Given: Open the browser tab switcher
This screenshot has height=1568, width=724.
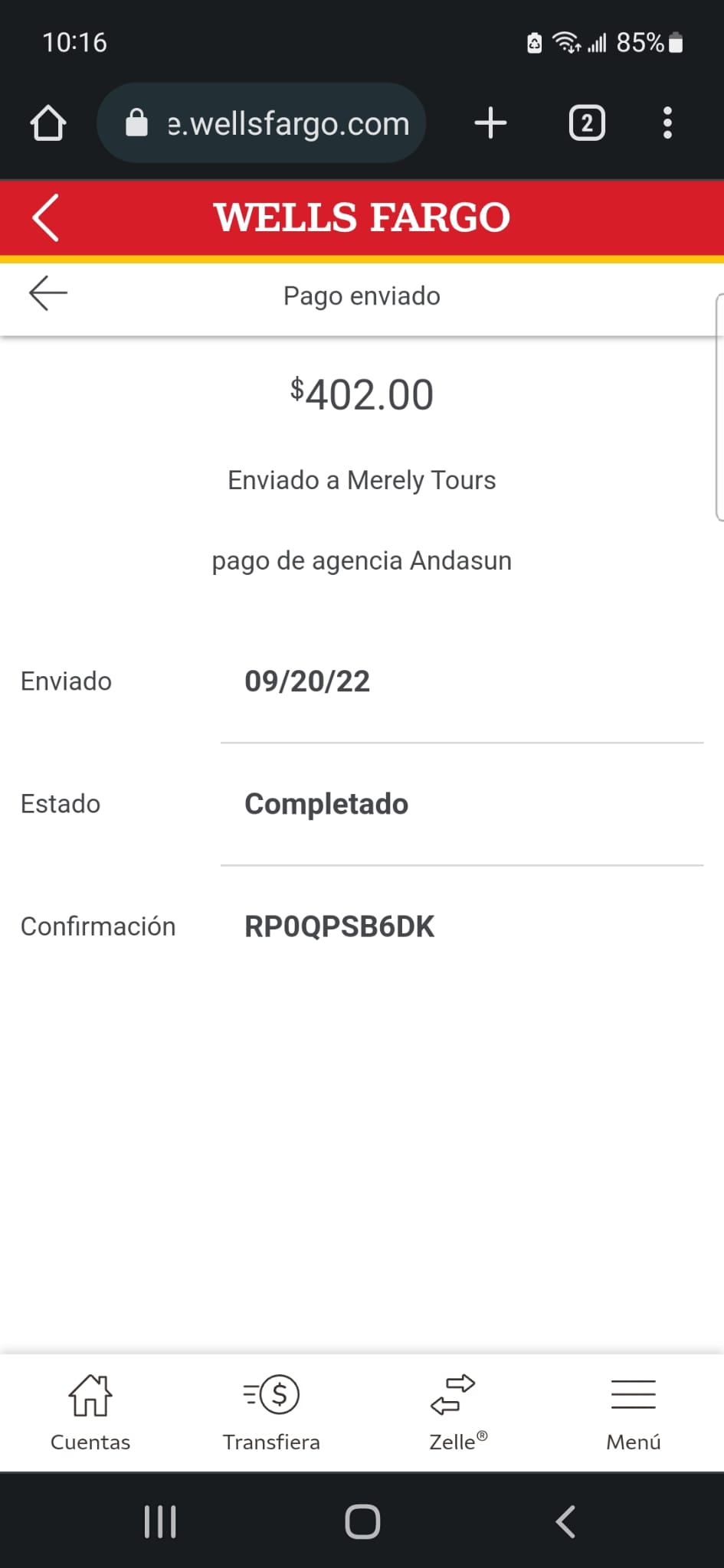Looking at the screenshot, I should tap(587, 123).
